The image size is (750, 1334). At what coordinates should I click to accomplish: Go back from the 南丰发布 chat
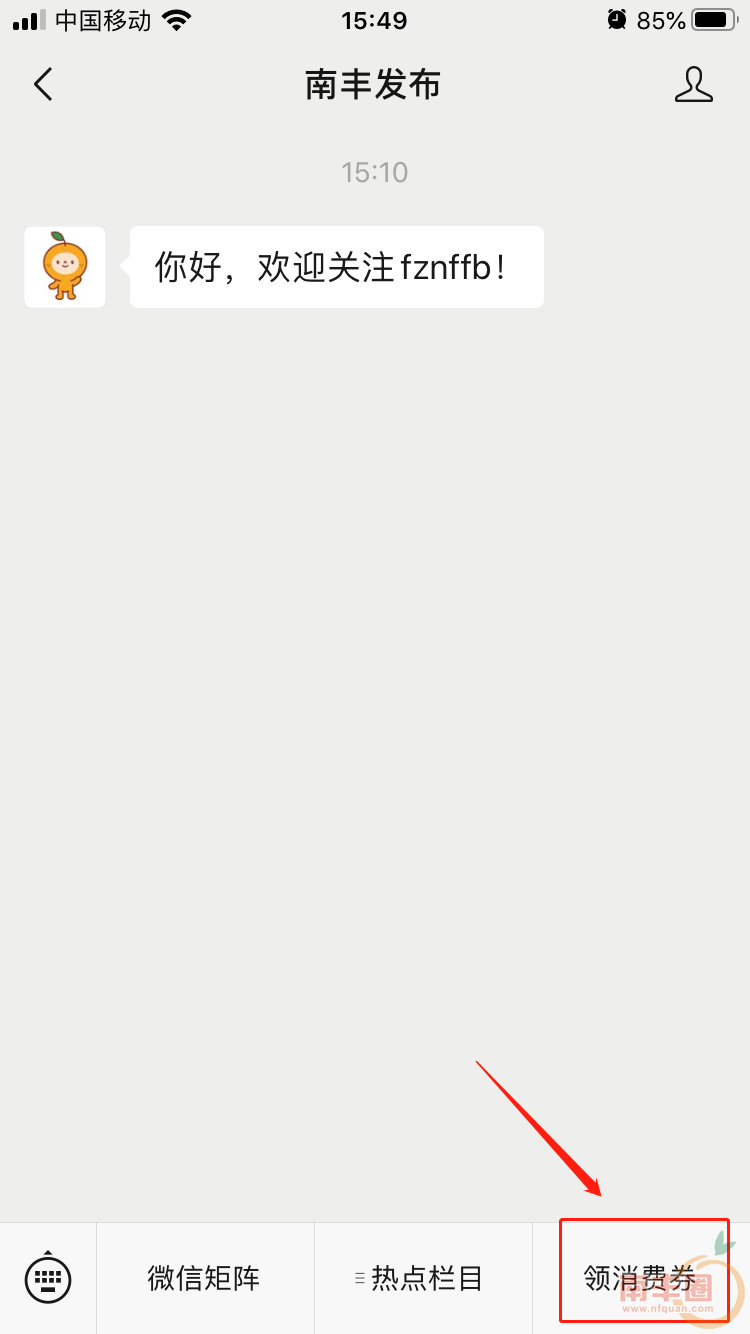coord(43,85)
